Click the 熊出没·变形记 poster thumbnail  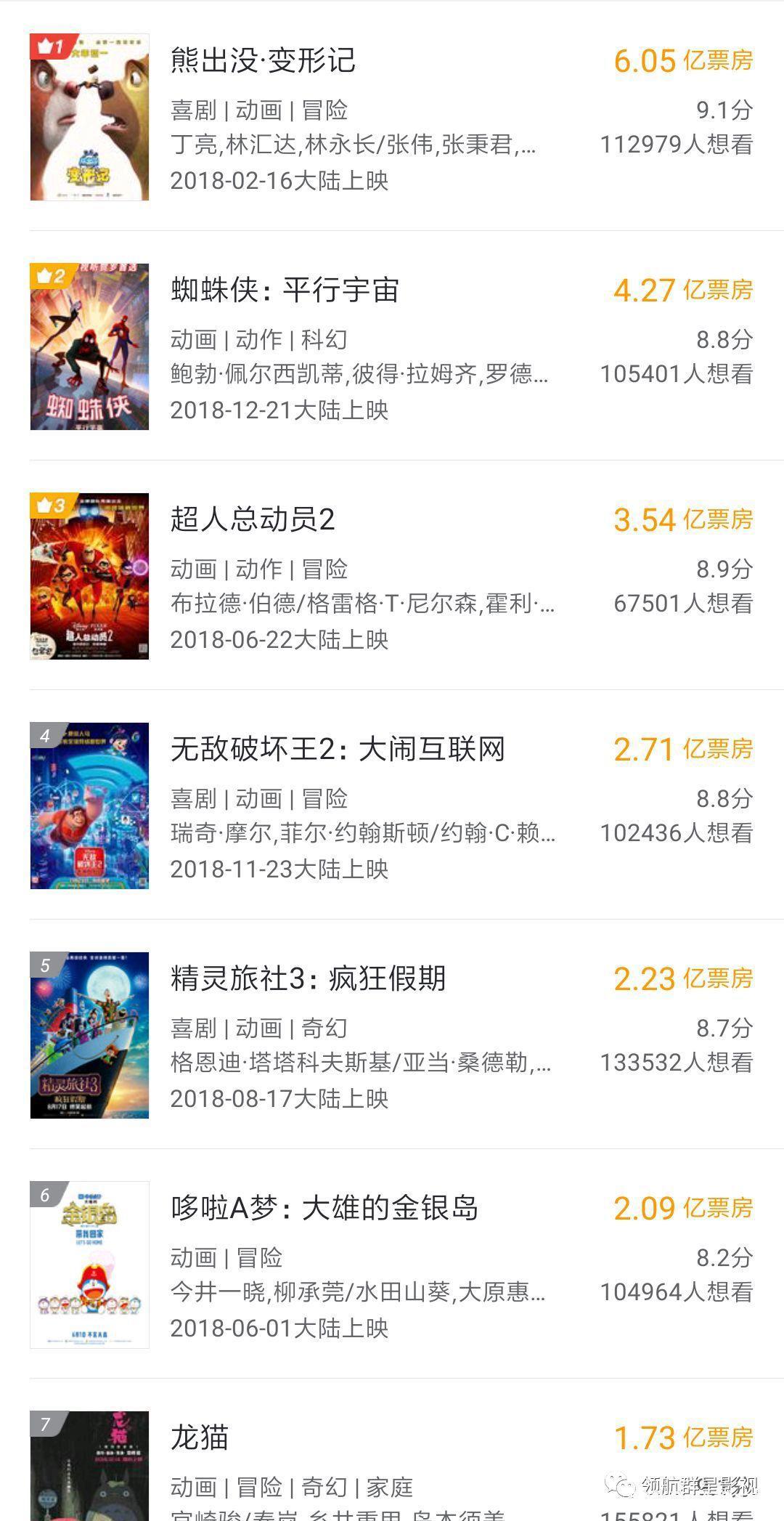(x=90, y=116)
